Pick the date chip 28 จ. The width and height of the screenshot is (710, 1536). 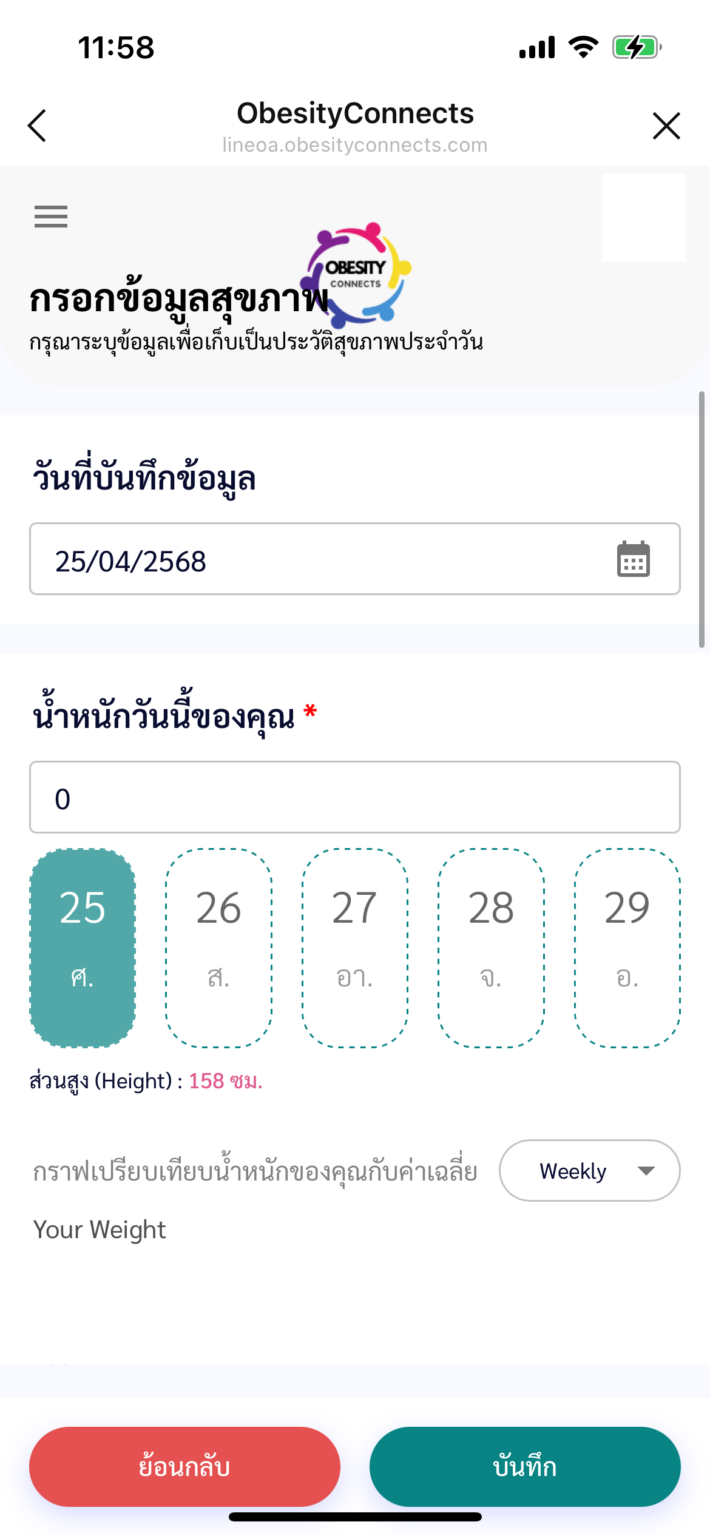(491, 947)
